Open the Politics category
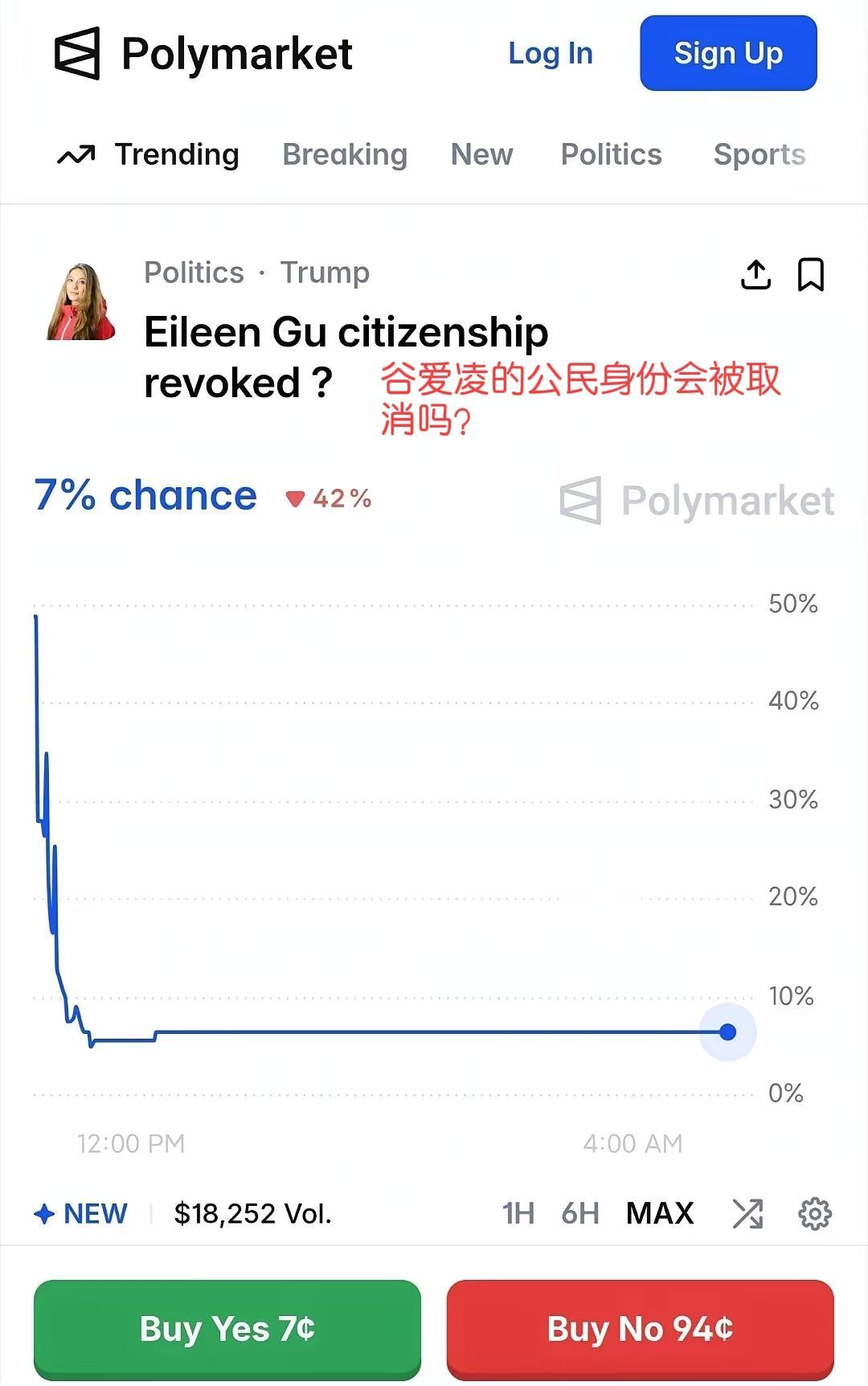The height and width of the screenshot is (1386, 868). (x=611, y=154)
